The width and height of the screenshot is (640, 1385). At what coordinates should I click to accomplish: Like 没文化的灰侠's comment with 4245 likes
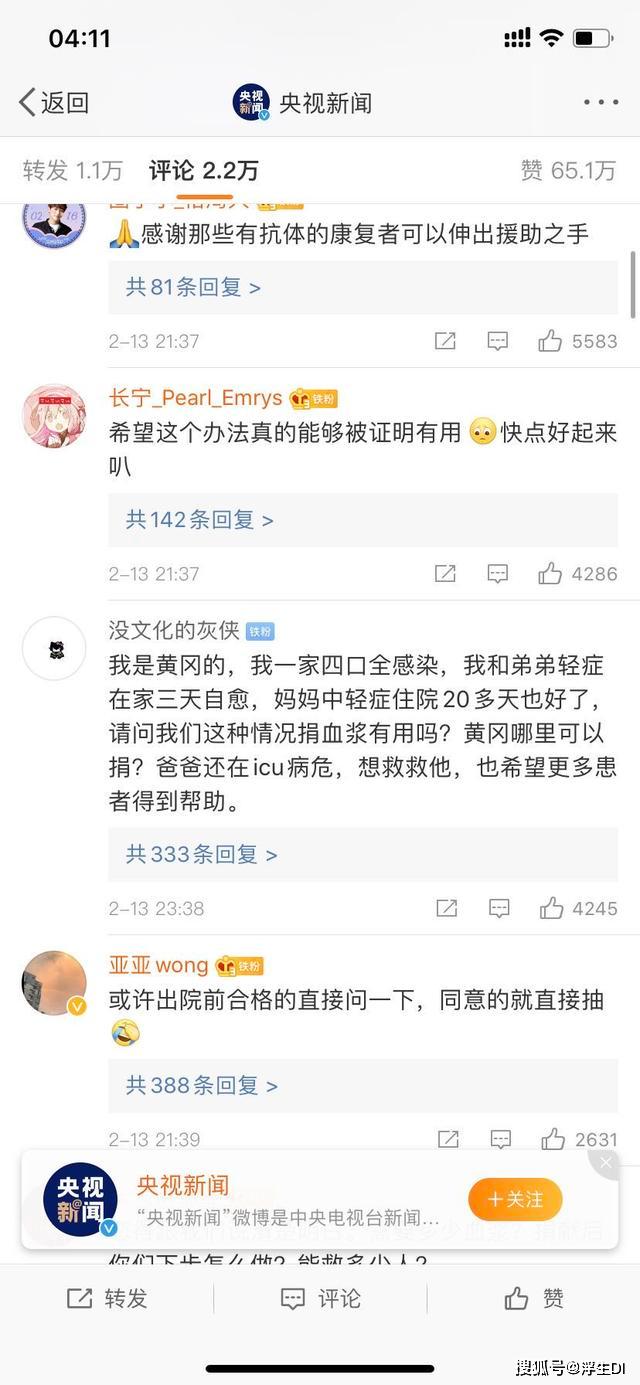(x=578, y=908)
